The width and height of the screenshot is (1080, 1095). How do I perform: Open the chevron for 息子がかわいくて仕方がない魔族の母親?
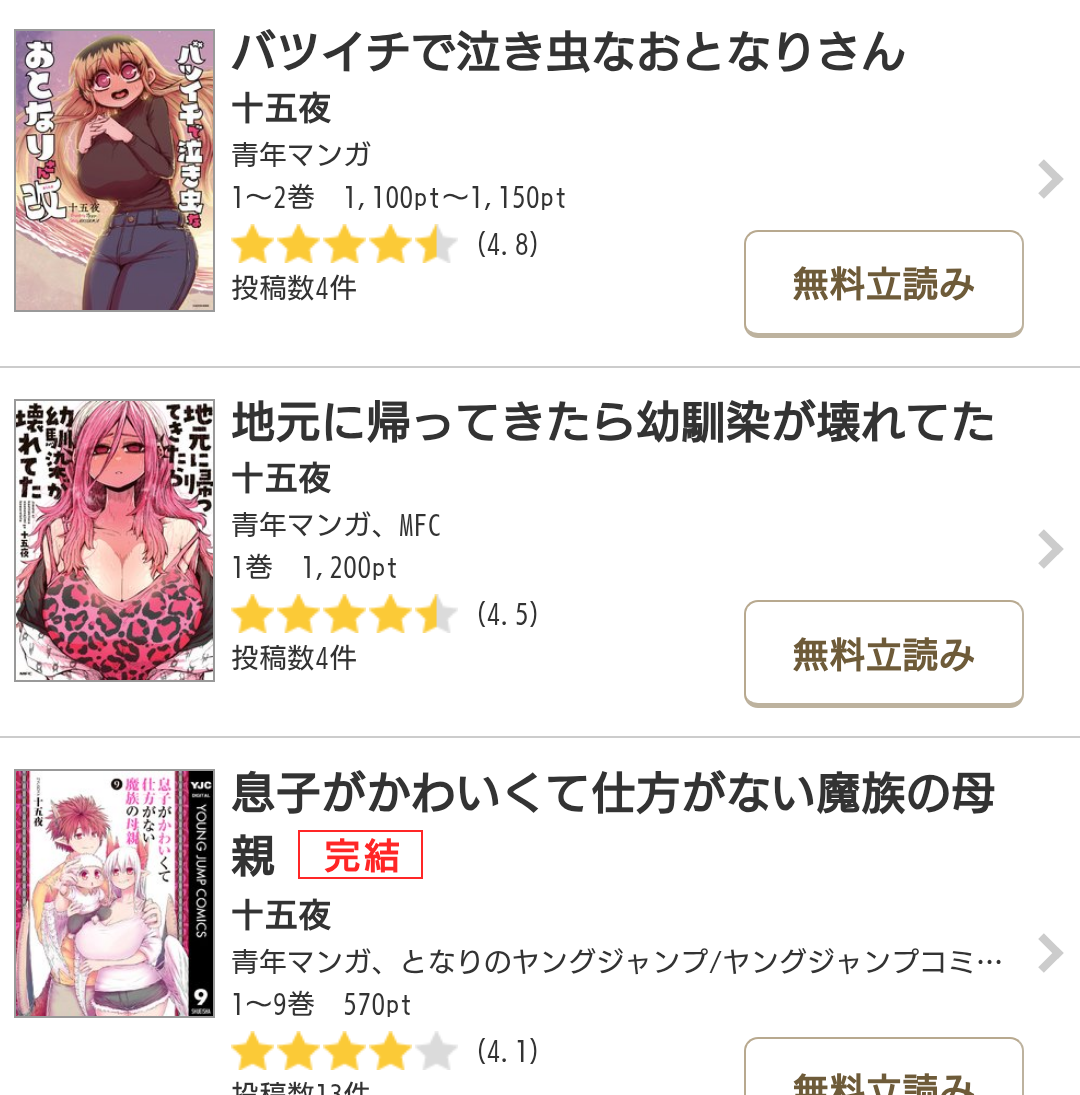(x=1049, y=953)
